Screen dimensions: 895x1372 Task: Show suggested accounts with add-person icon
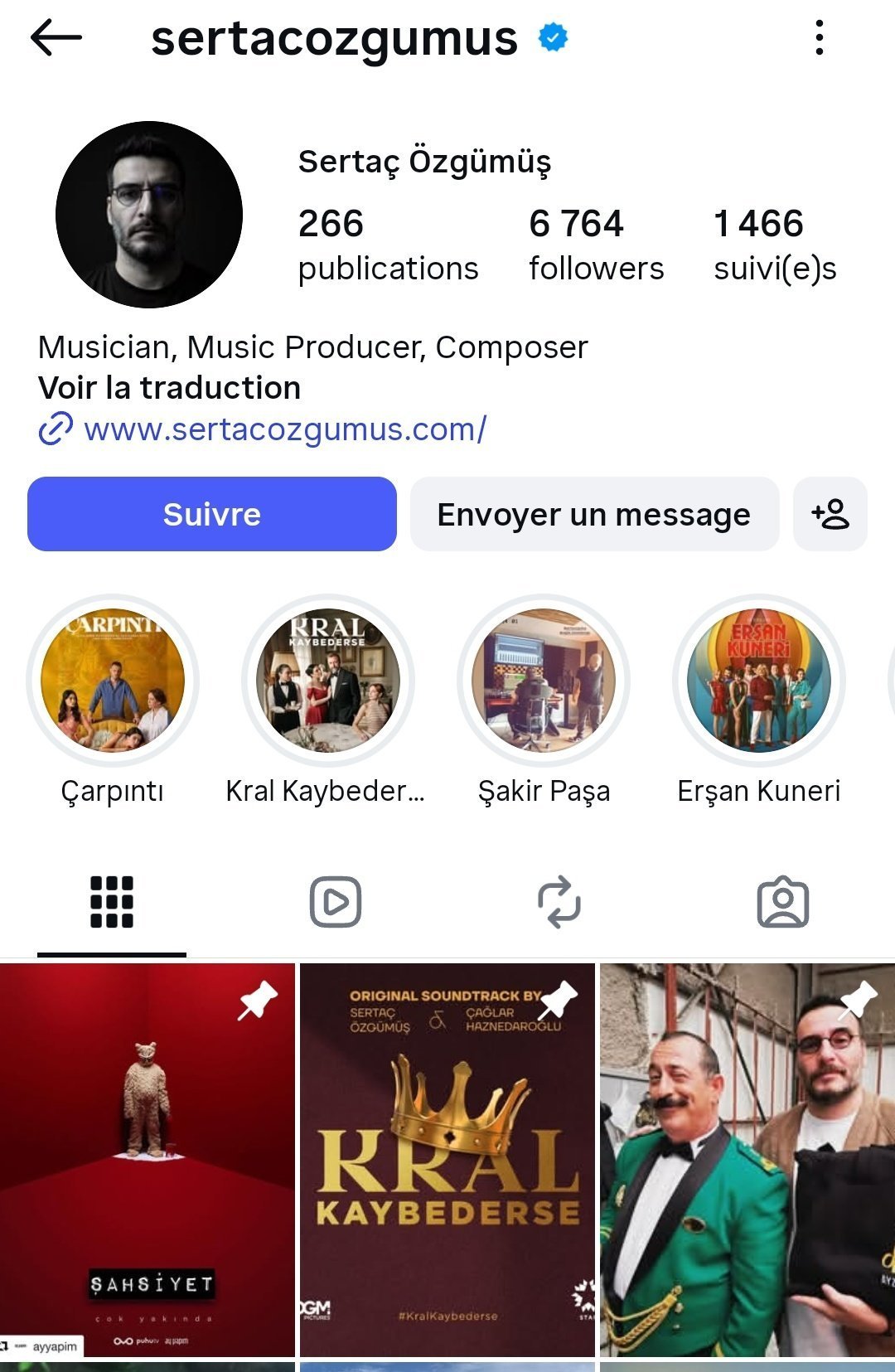pyautogui.click(x=830, y=514)
